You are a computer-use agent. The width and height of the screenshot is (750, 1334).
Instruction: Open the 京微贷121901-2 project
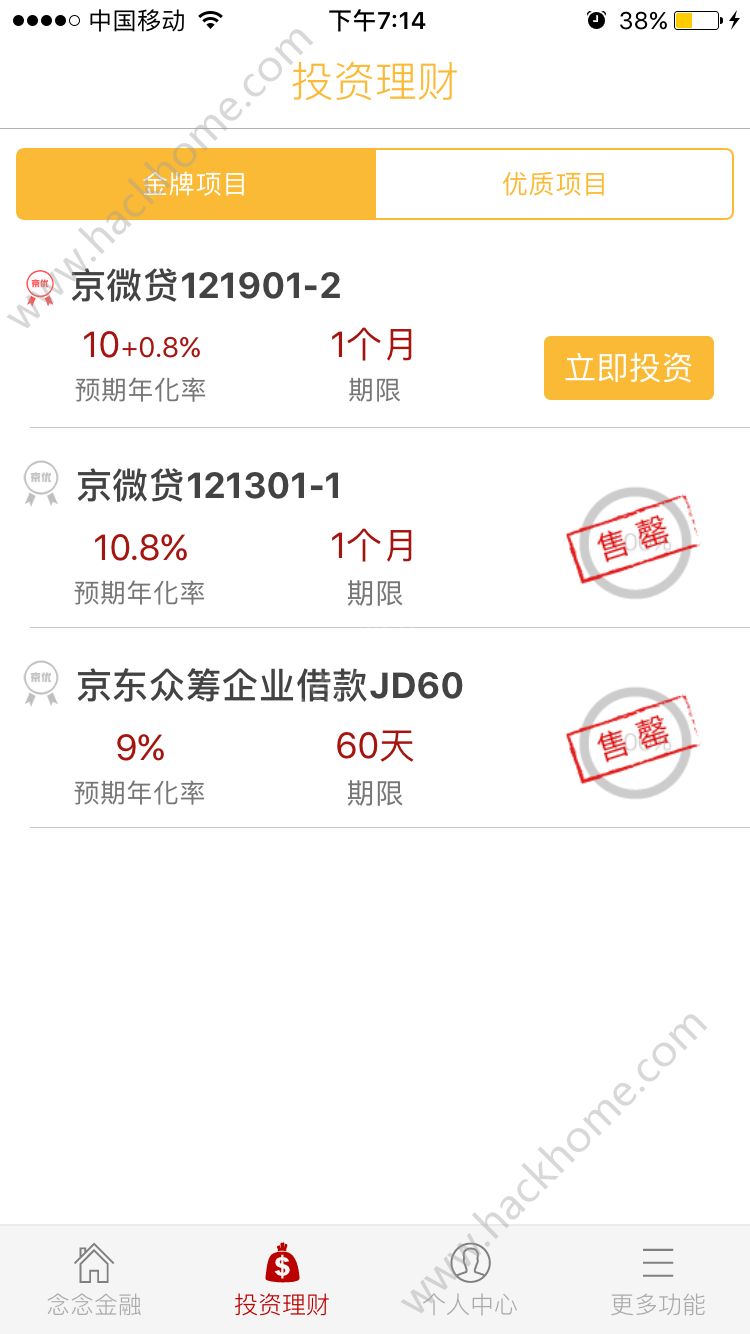pos(206,287)
